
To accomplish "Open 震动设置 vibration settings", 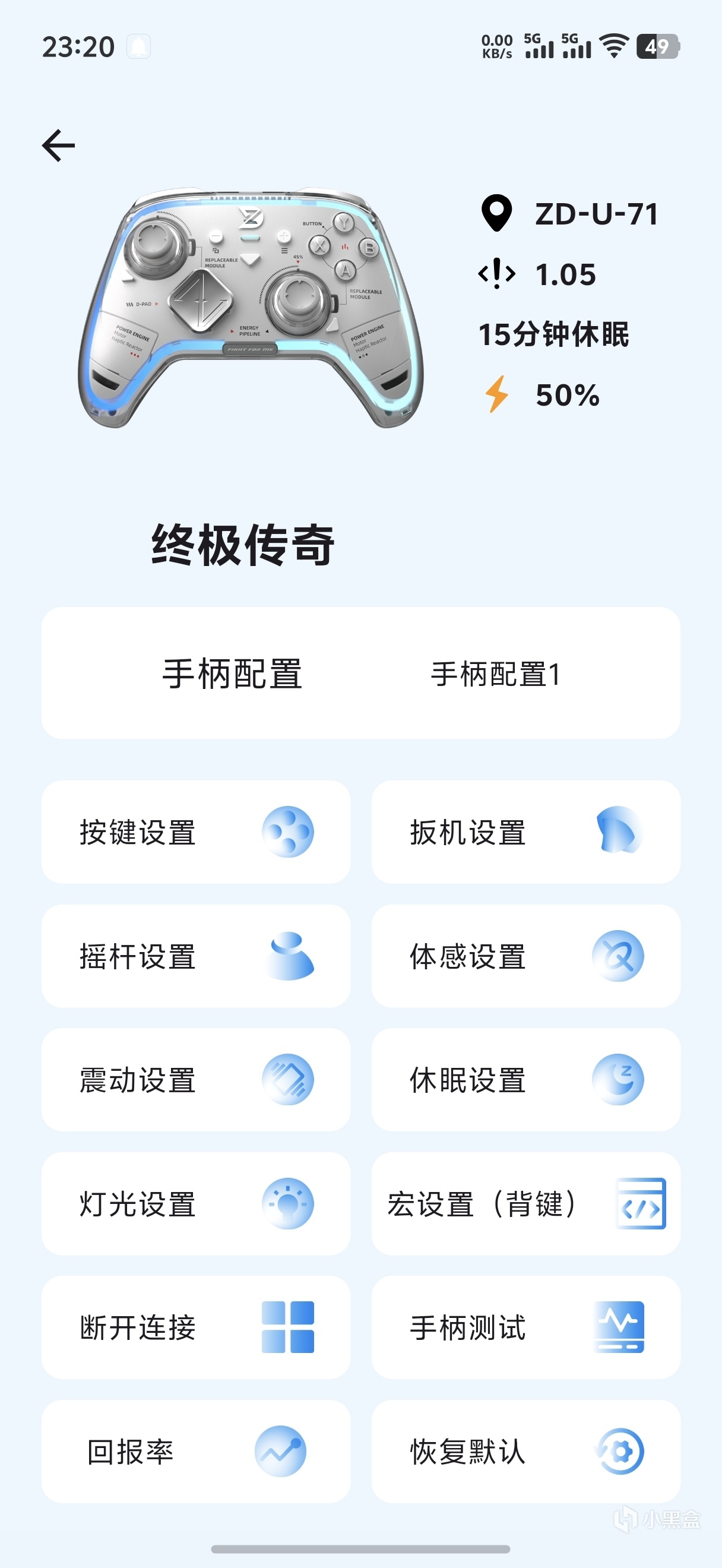I will click(x=196, y=1080).
